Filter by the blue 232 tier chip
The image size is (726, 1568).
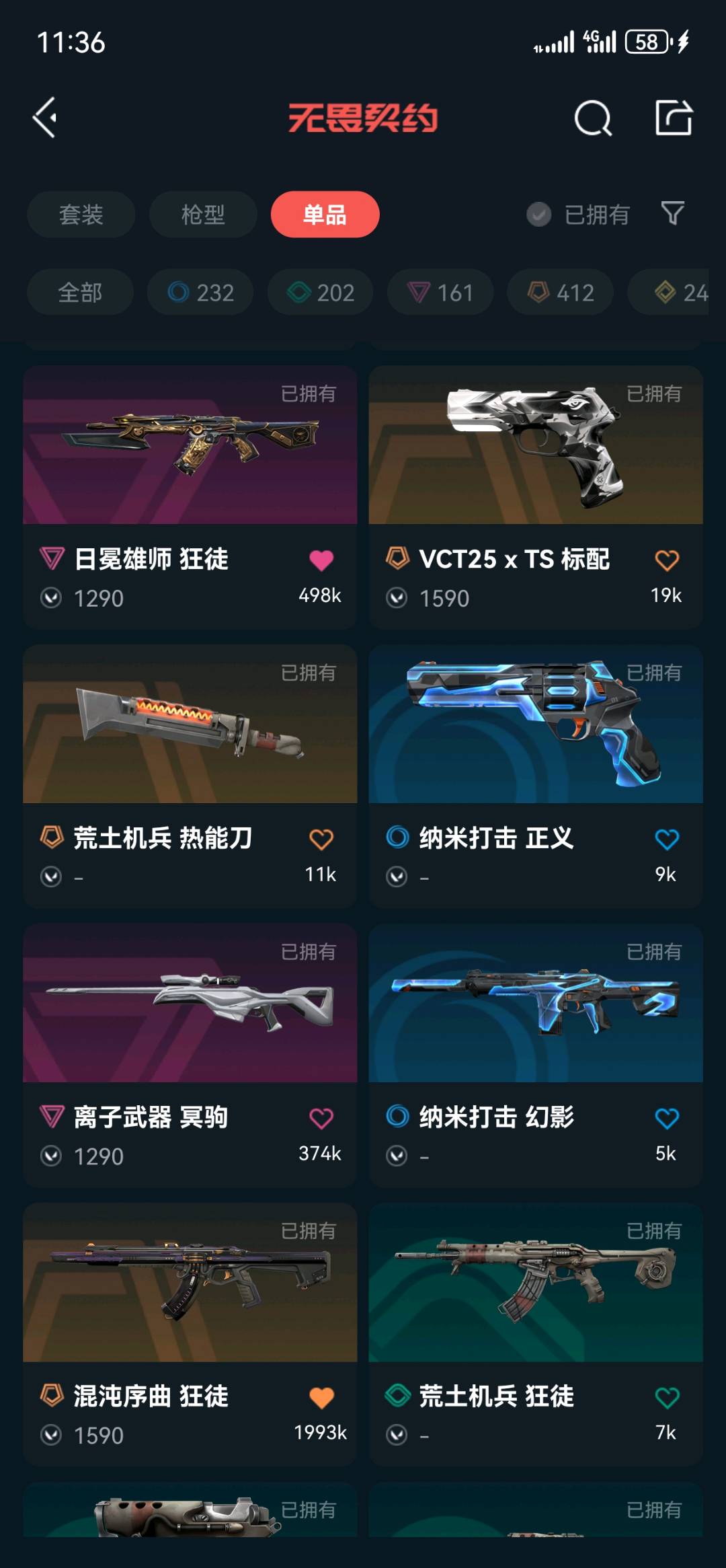point(200,293)
